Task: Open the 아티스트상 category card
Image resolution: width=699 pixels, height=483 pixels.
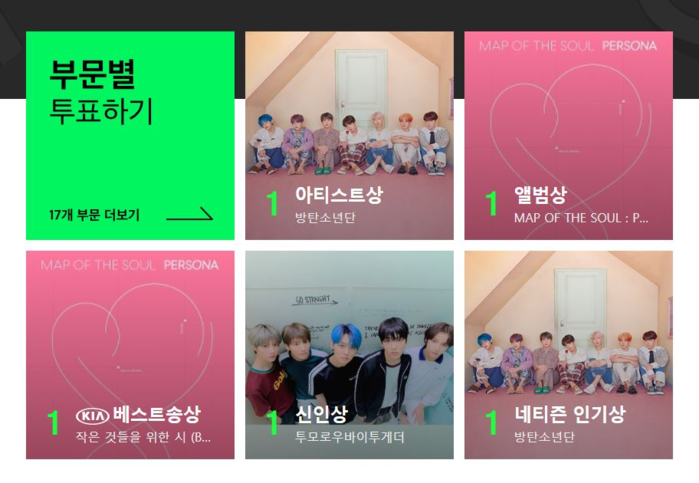Action: [x=349, y=136]
